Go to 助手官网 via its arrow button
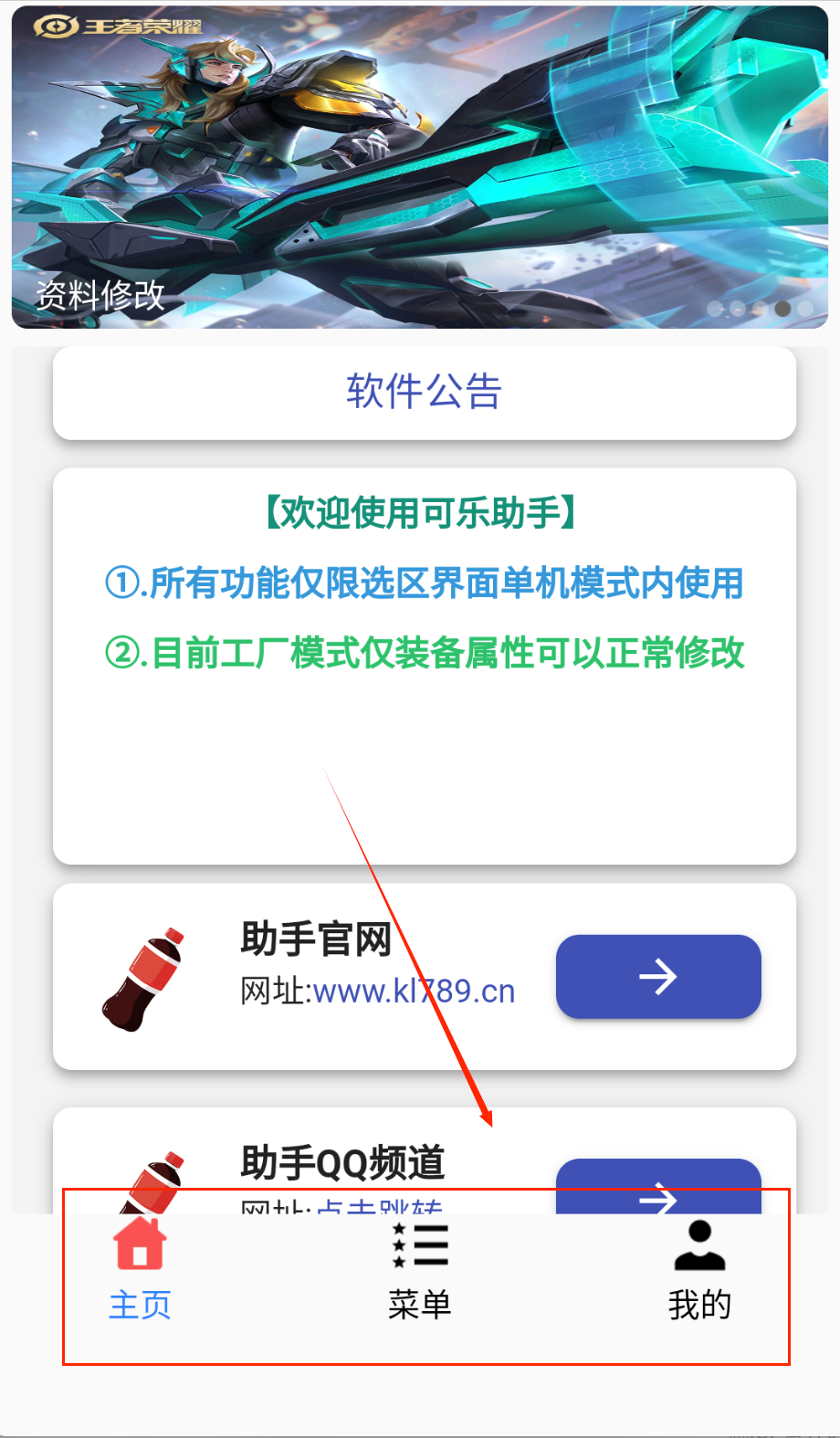The image size is (840, 1438). point(658,977)
